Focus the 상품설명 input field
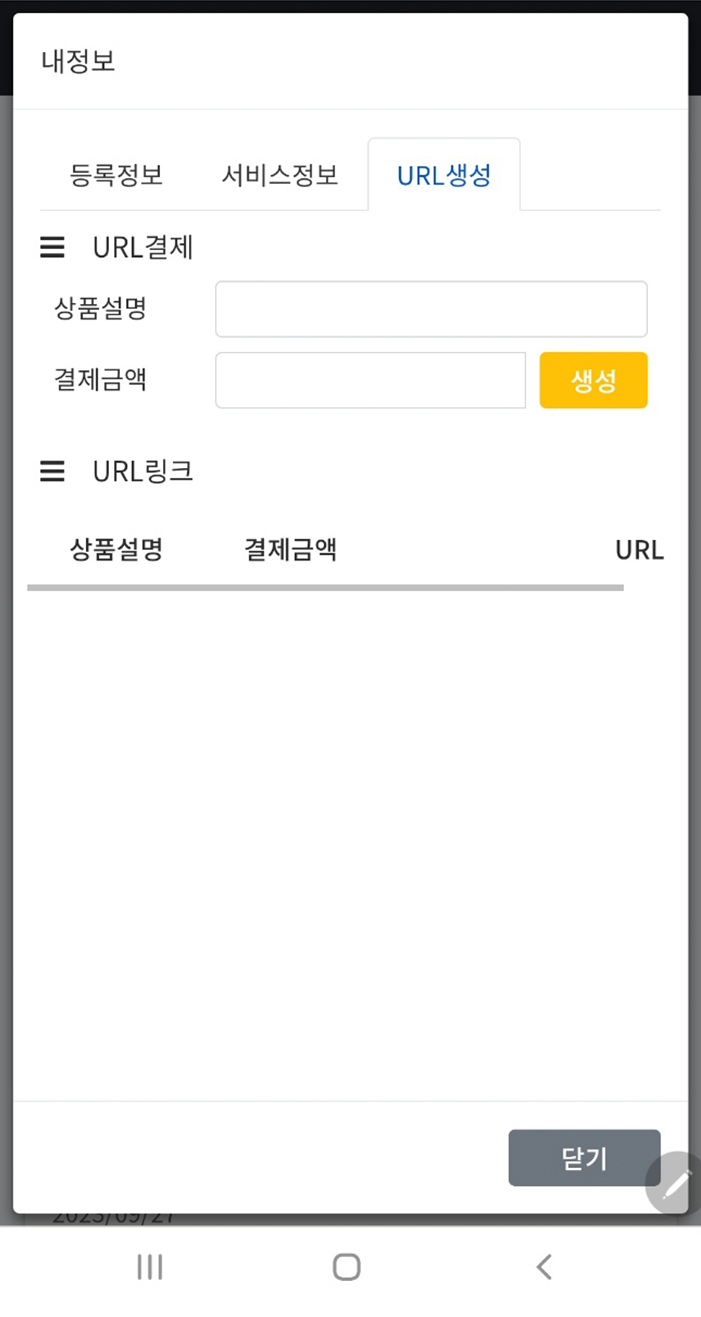 click(431, 309)
